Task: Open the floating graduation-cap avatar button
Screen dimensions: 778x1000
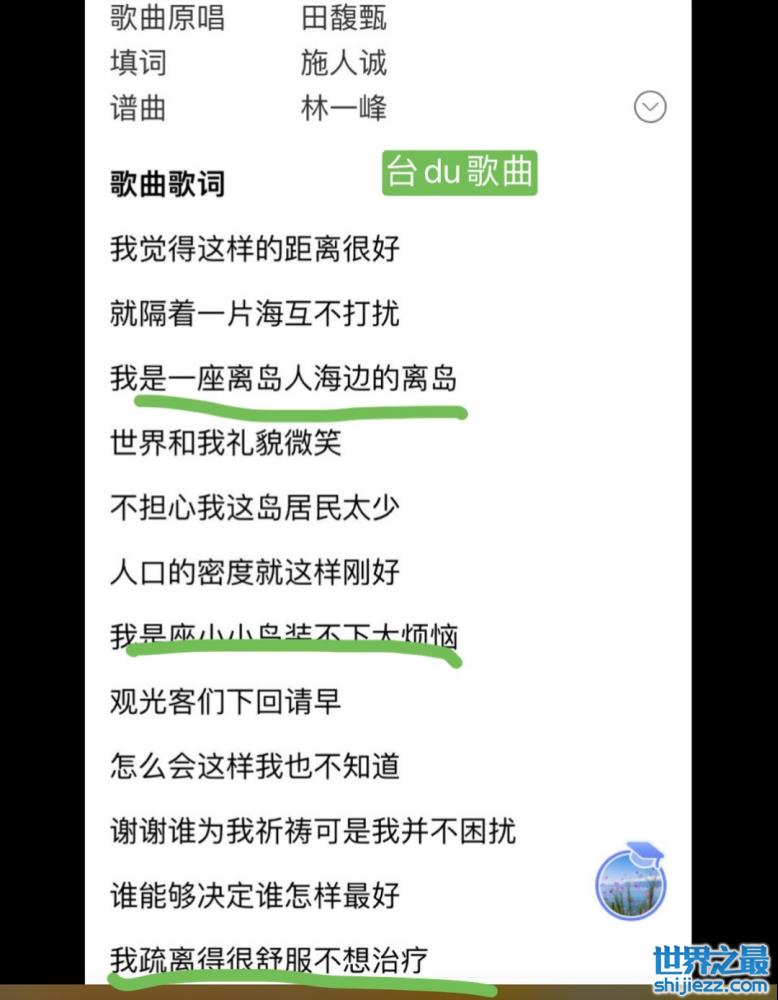Action: click(630, 882)
